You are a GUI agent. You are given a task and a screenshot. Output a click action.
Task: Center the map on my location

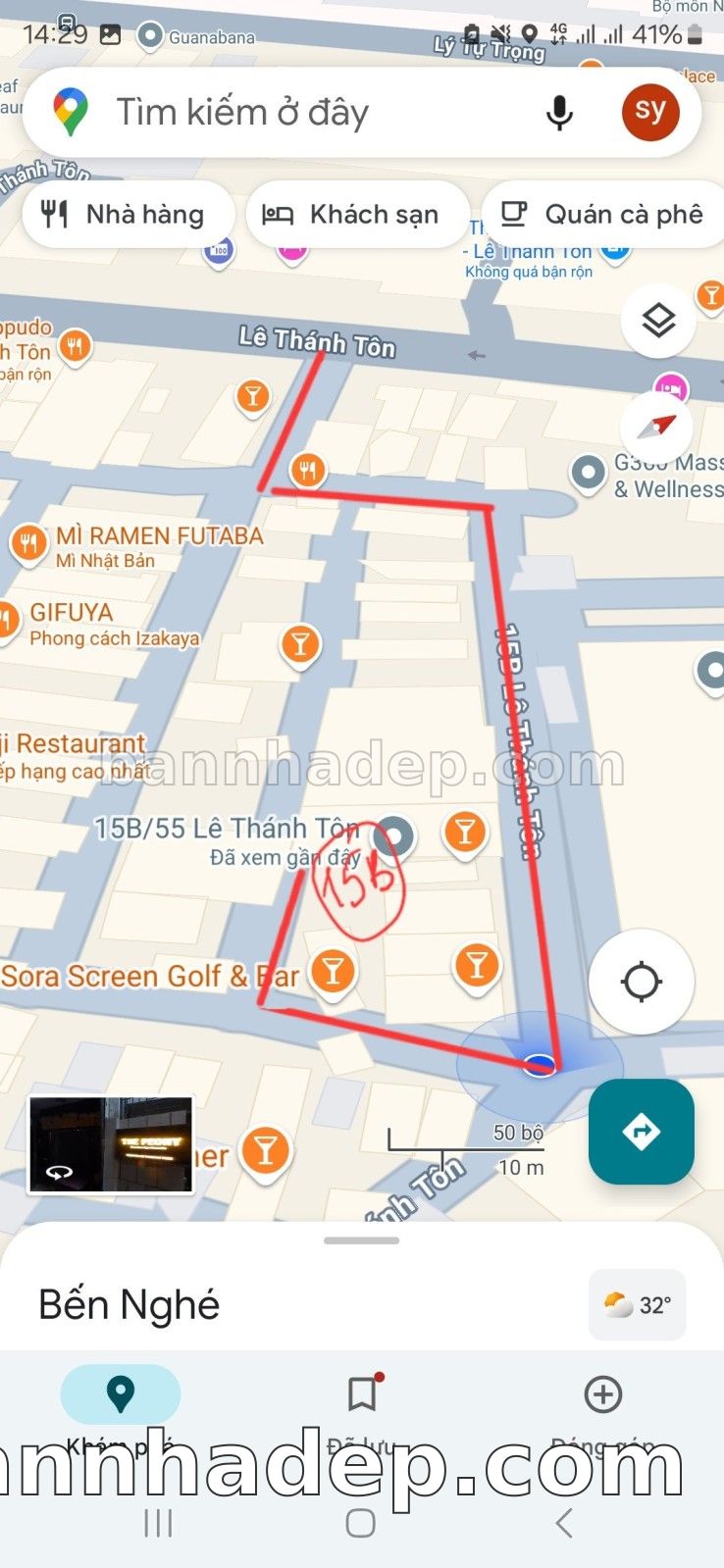pos(641,982)
